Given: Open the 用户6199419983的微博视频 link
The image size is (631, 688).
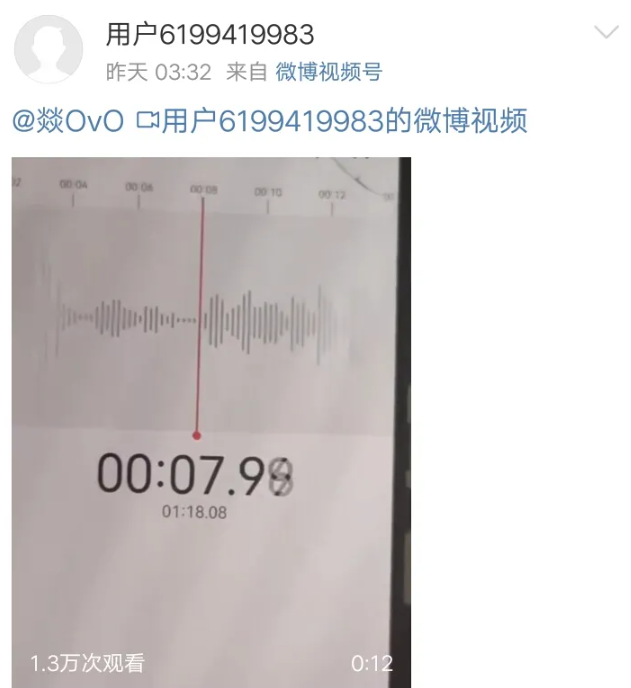Looking at the screenshot, I should pyautogui.click(x=332, y=121).
